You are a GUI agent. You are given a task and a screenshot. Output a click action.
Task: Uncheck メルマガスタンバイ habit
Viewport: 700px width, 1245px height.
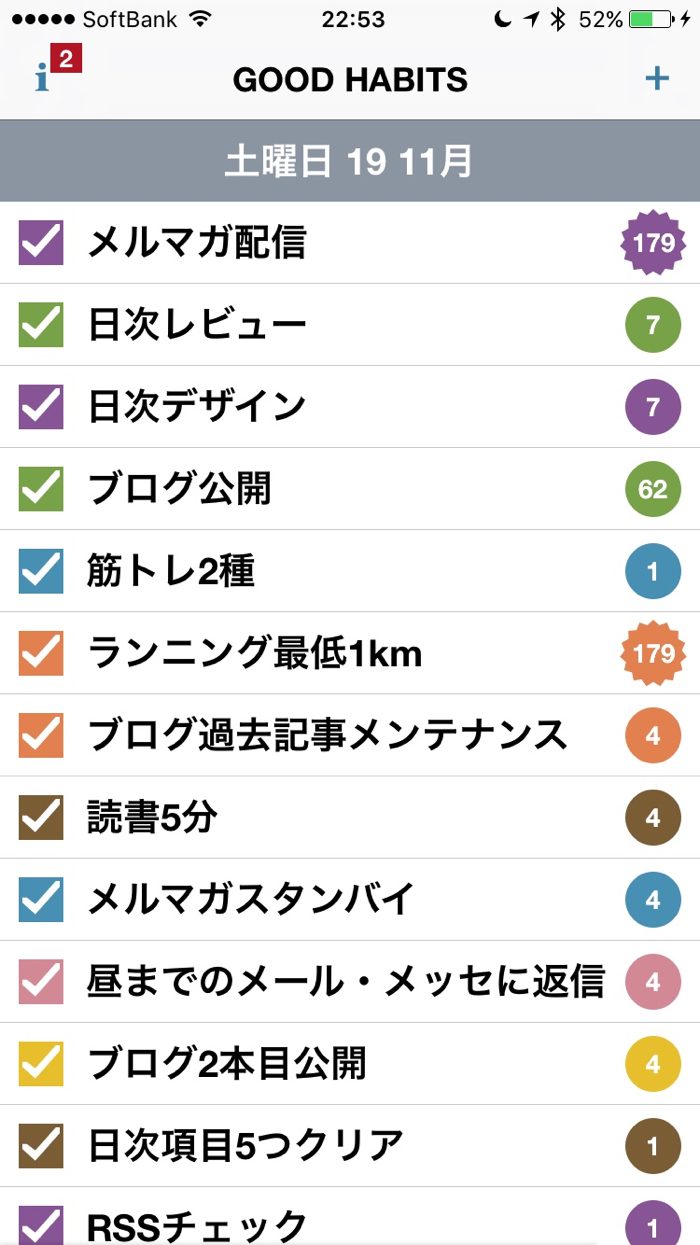tap(41, 899)
